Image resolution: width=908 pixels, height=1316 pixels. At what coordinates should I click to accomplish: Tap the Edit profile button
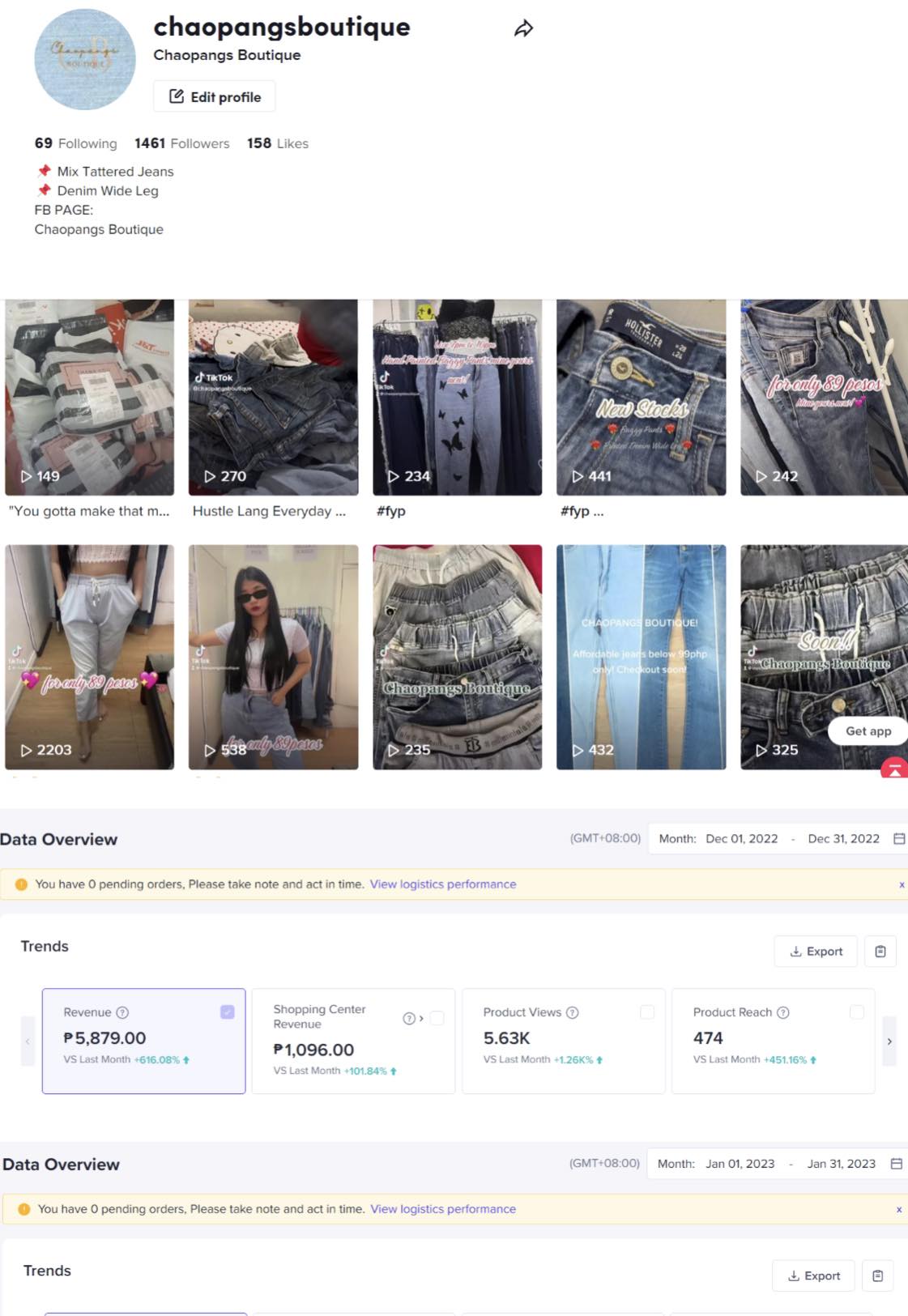pyautogui.click(x=215, y=96)
